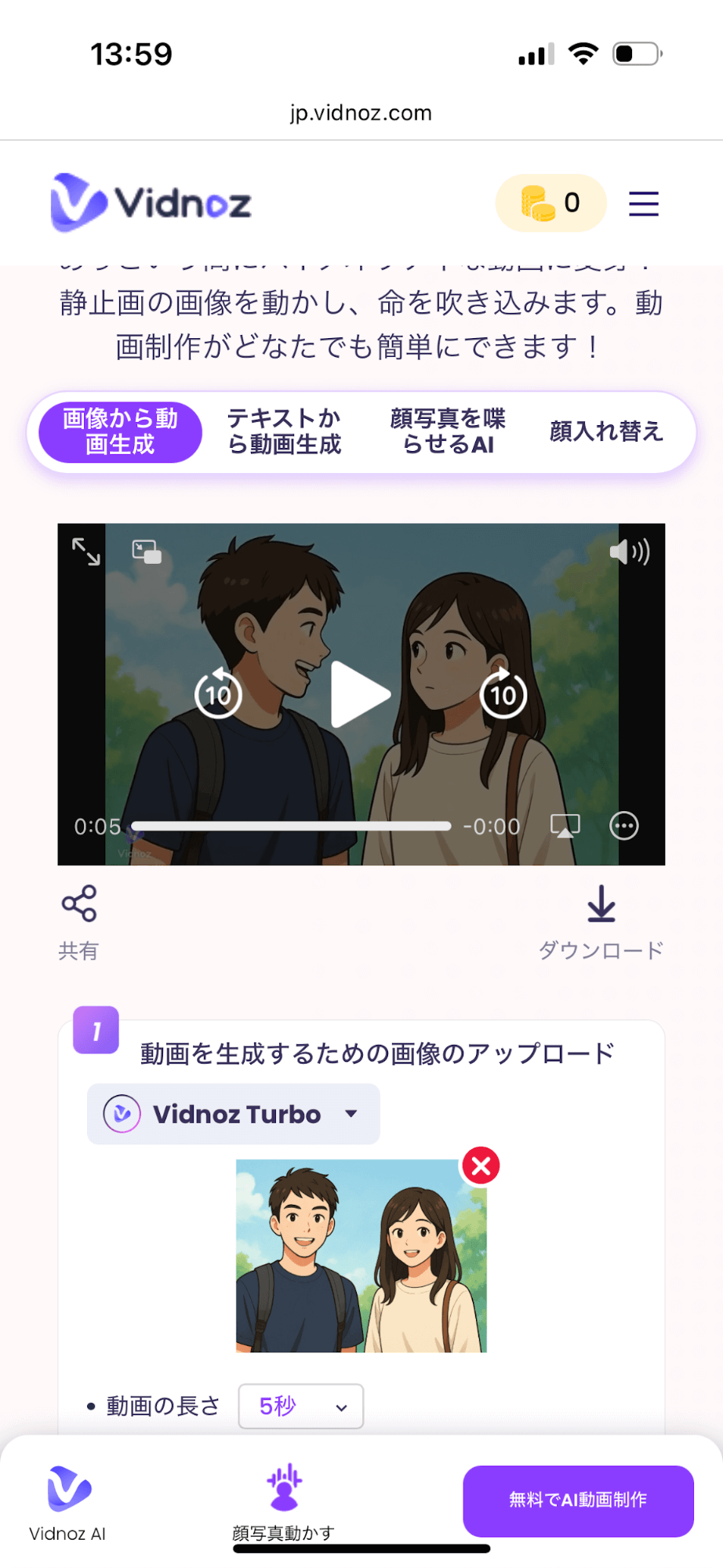This screenshot has width=723, height=1568.
Task: Open the video player more-options (...) menu
Action: [623, 825]
